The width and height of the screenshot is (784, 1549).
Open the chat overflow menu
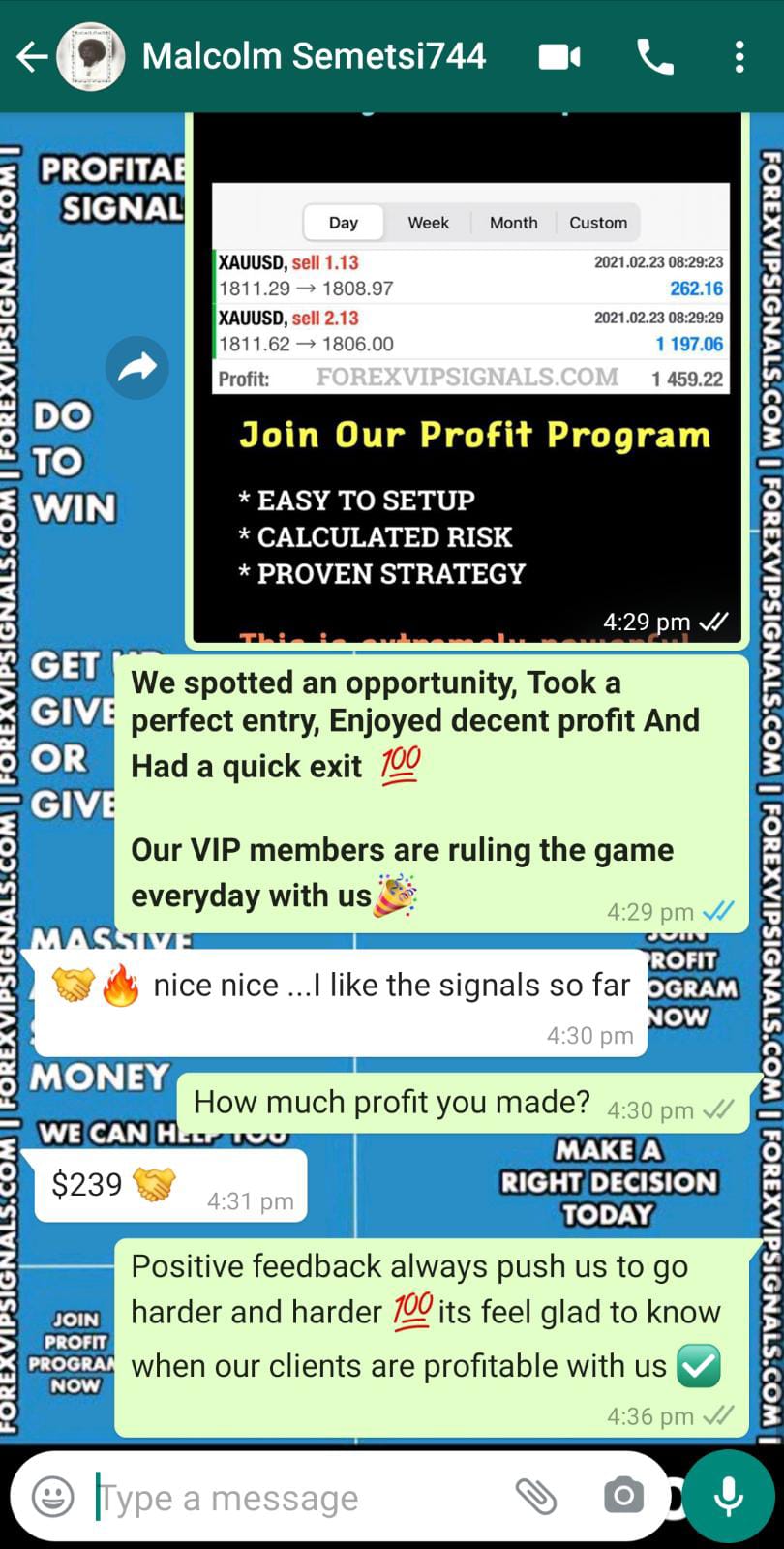[739, 57]
